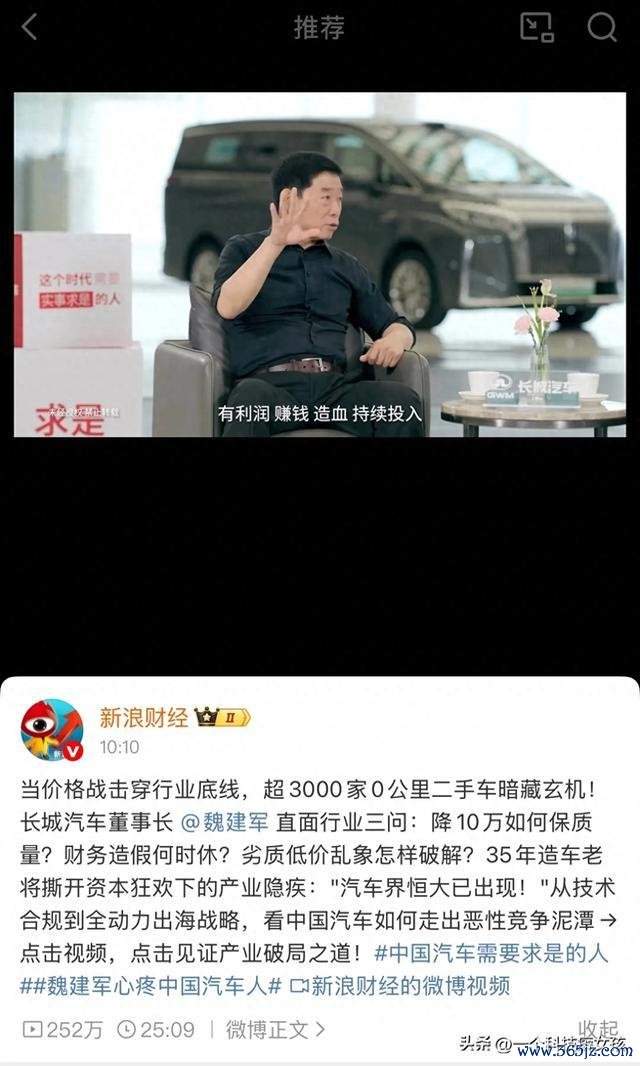Open picture-in-picture mini window
The width and height of the screenshot is (640, 1066).
536,27
